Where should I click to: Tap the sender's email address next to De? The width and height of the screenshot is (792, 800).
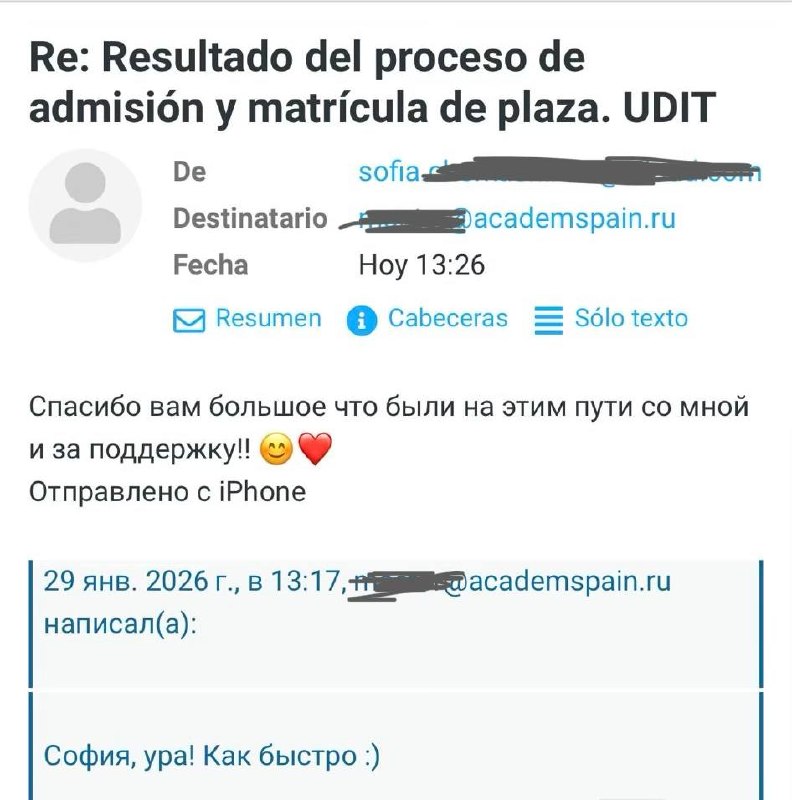(x=559, y=173)
